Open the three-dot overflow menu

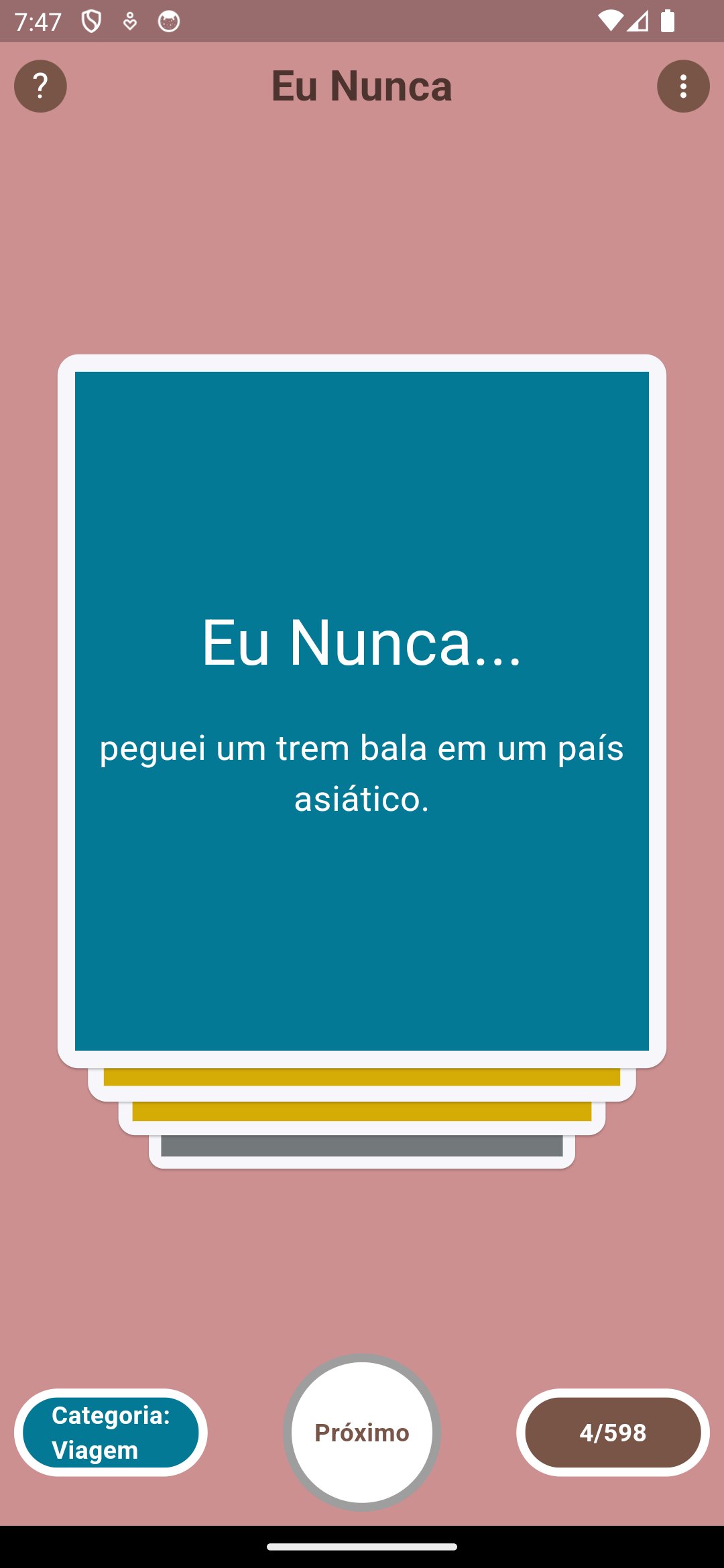coord(683,86)
